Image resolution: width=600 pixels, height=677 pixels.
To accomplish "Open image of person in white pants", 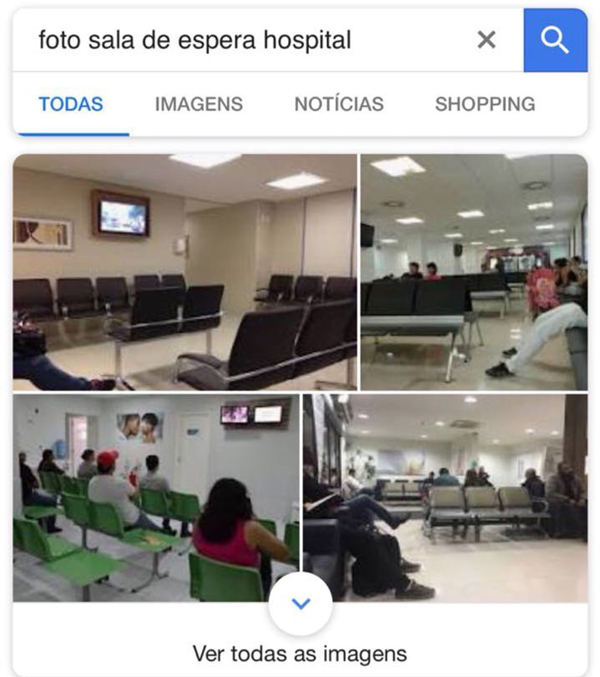I will click(473, 271).
